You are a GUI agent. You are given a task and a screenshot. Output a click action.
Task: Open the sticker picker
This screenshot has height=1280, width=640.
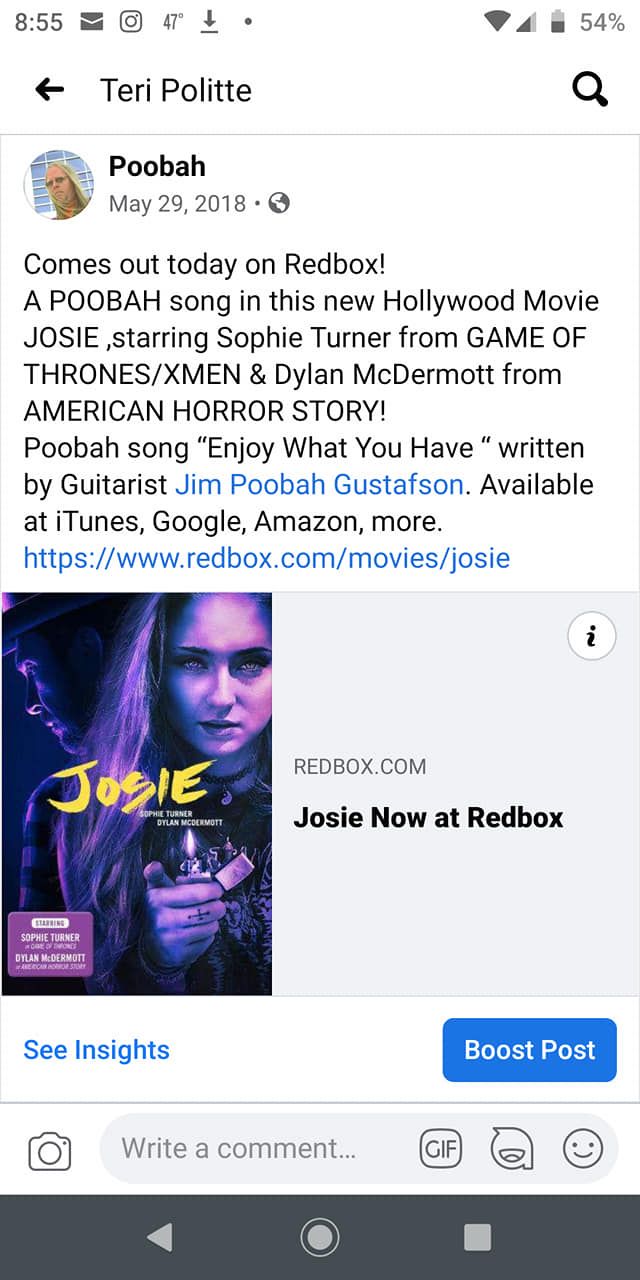tap(511, 1149)
